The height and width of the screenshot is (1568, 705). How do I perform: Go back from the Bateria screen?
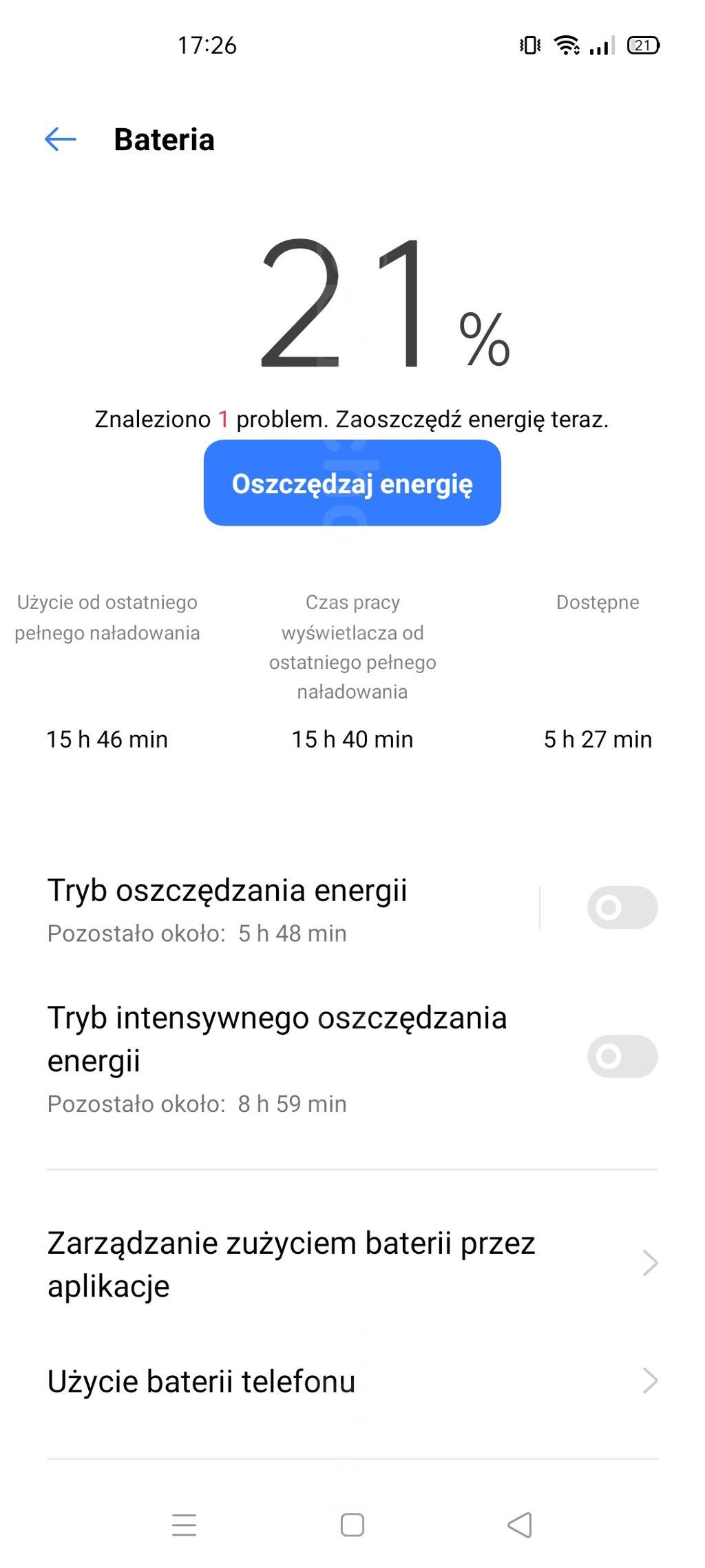[x=61, y=139]
